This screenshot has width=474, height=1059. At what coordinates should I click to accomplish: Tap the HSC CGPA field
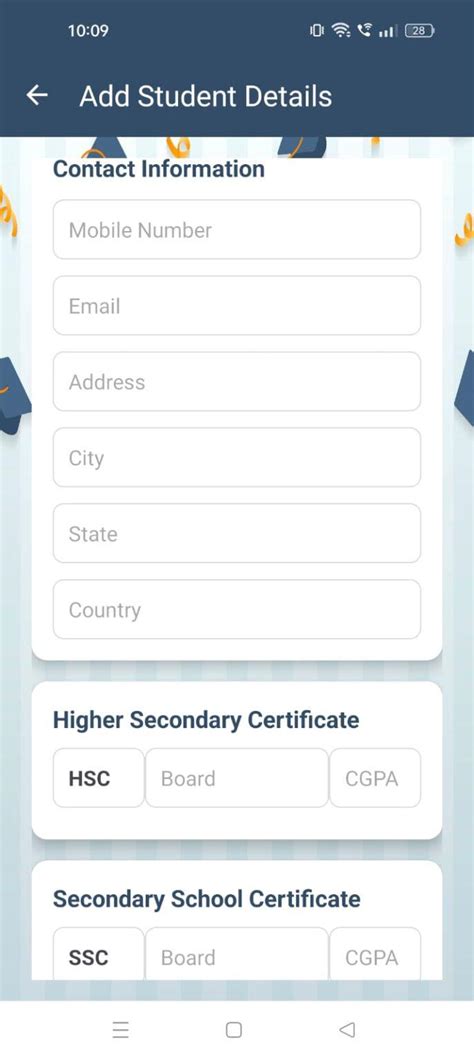tap(375, 778)
